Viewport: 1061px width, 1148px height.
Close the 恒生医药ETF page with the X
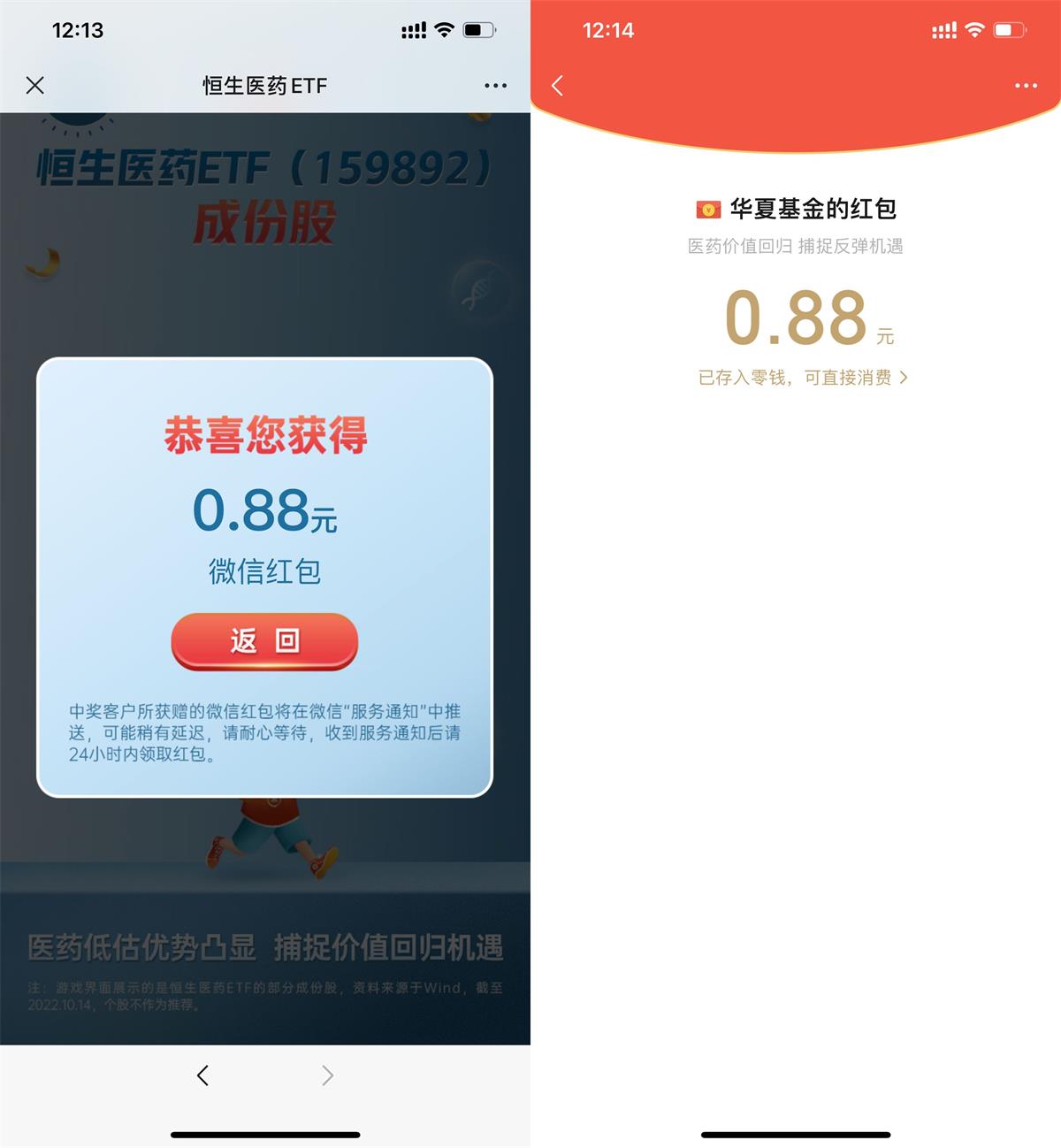[x=35, y=85]
